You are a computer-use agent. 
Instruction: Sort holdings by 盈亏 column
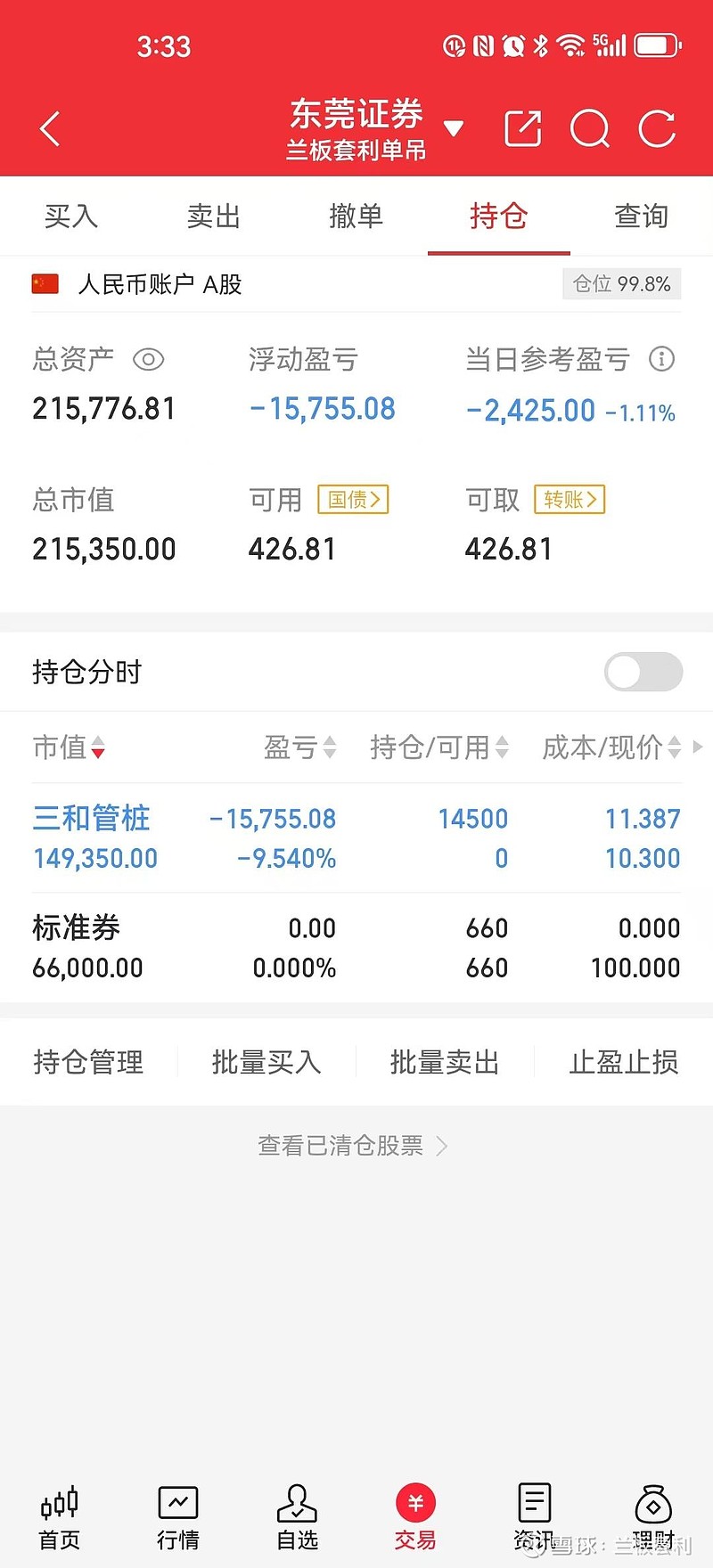(x=300, y=747)
